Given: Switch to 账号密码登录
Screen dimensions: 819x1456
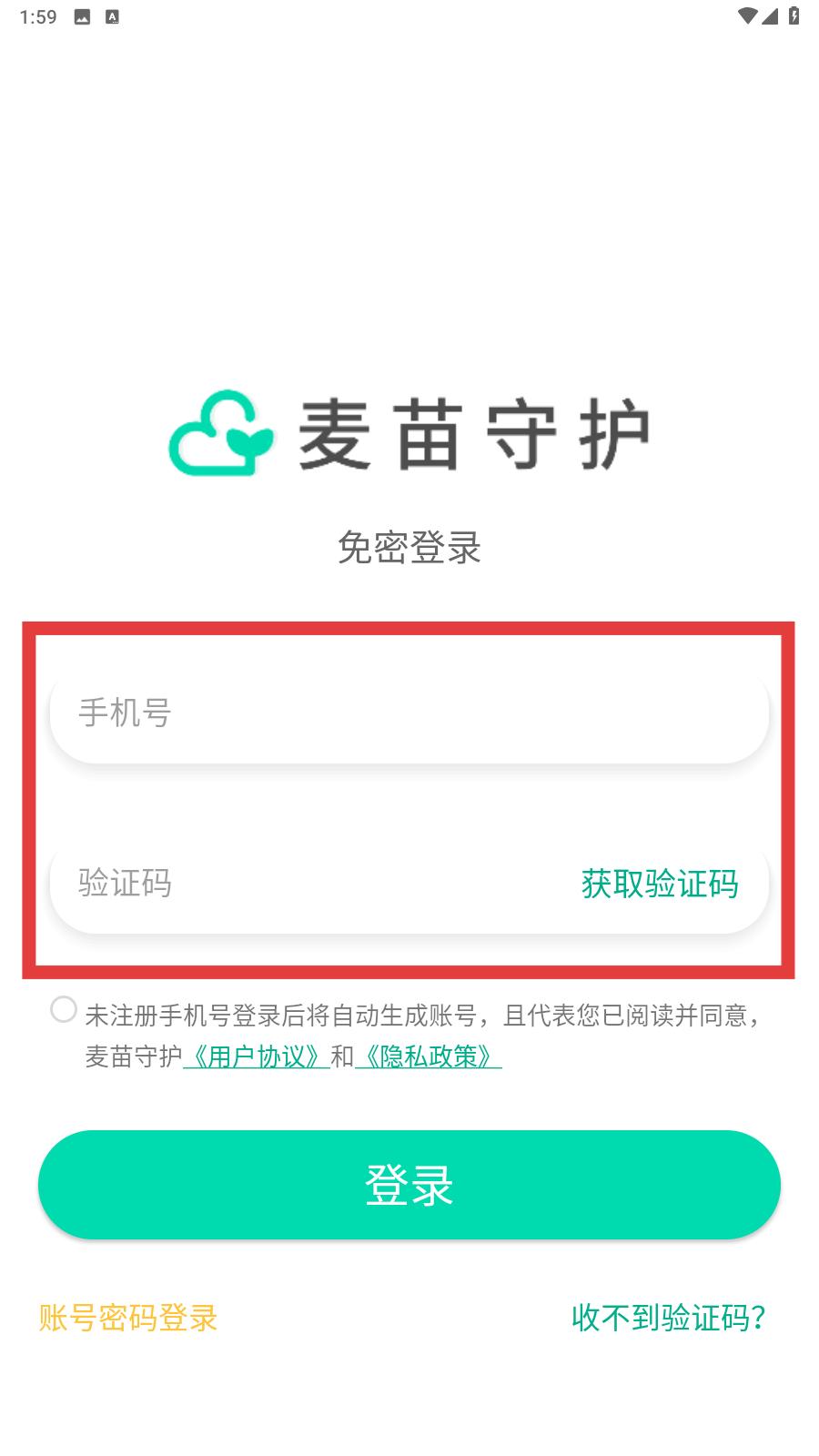Looking at the screenshot, I should 128,1318.
